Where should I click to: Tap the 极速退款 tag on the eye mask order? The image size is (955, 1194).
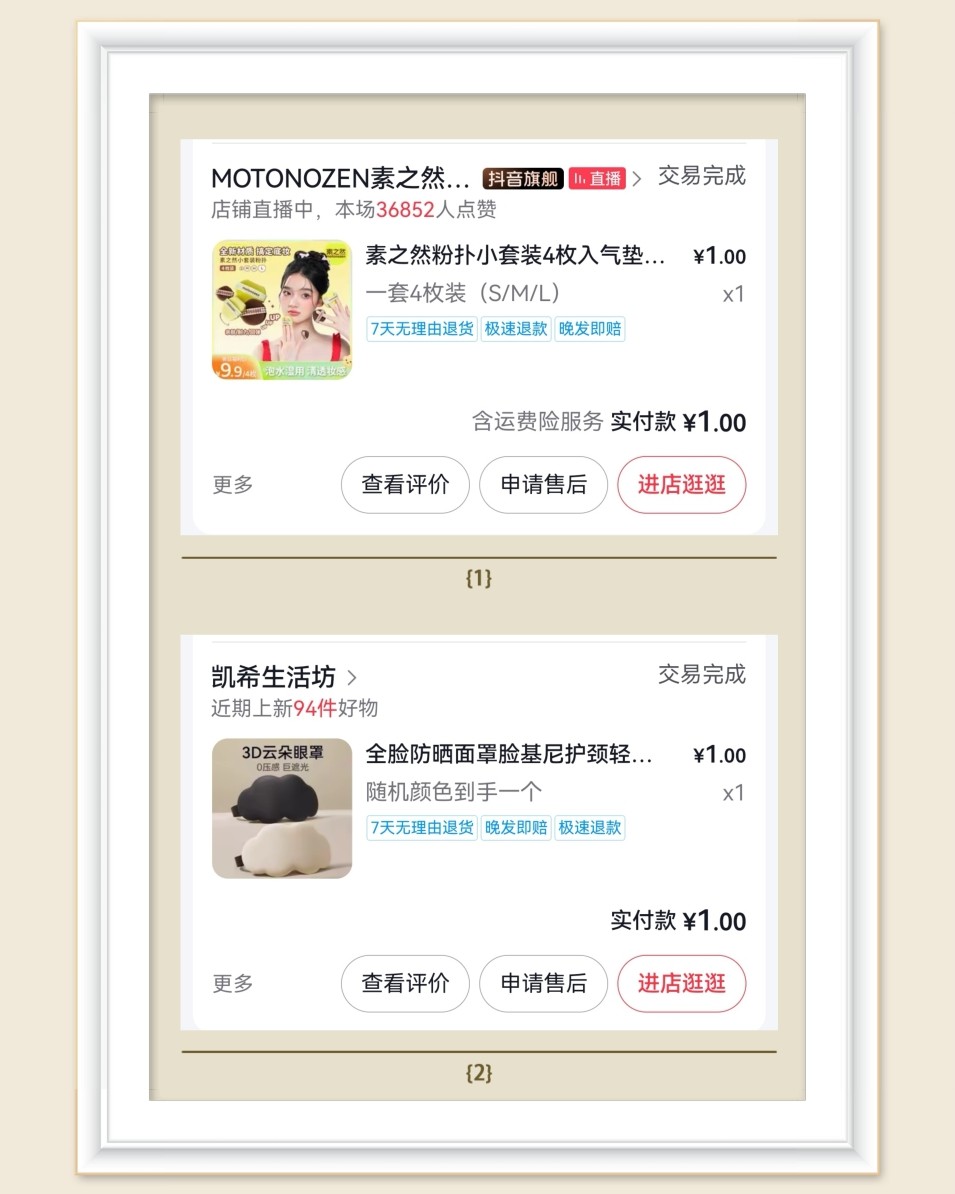click(x=589, y=827)
